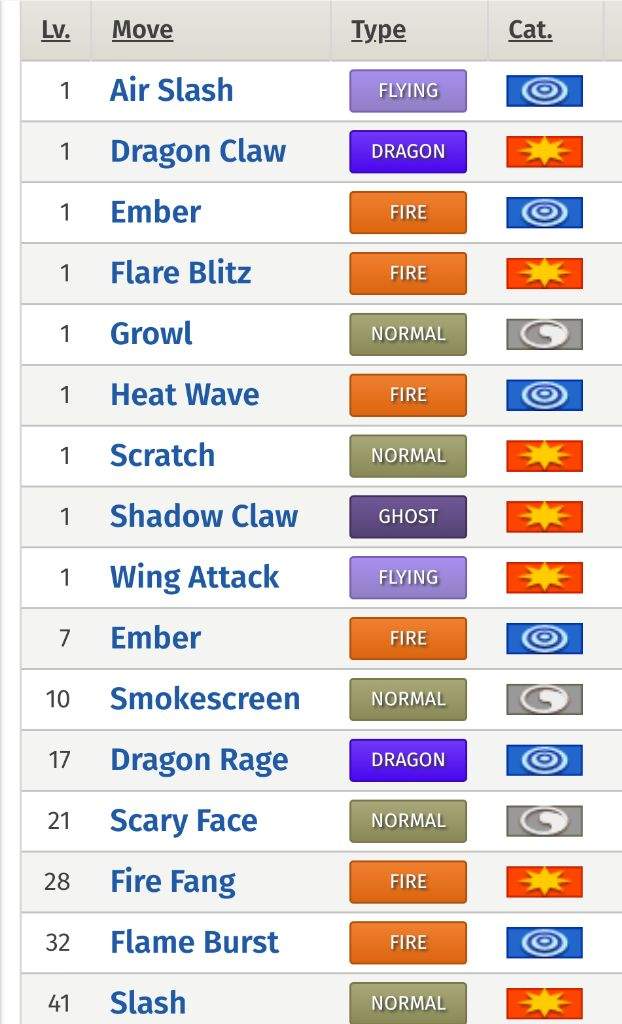
Task: View the Wing Attack move
Action: [x=194, y=577]
